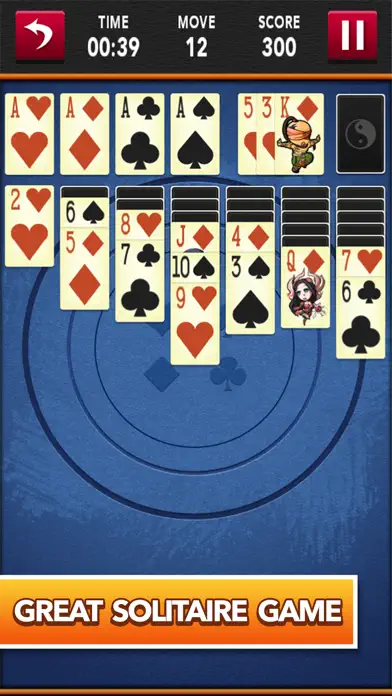Select the 2 of hearts card
392x696 pixels.
tap(29, 226)
